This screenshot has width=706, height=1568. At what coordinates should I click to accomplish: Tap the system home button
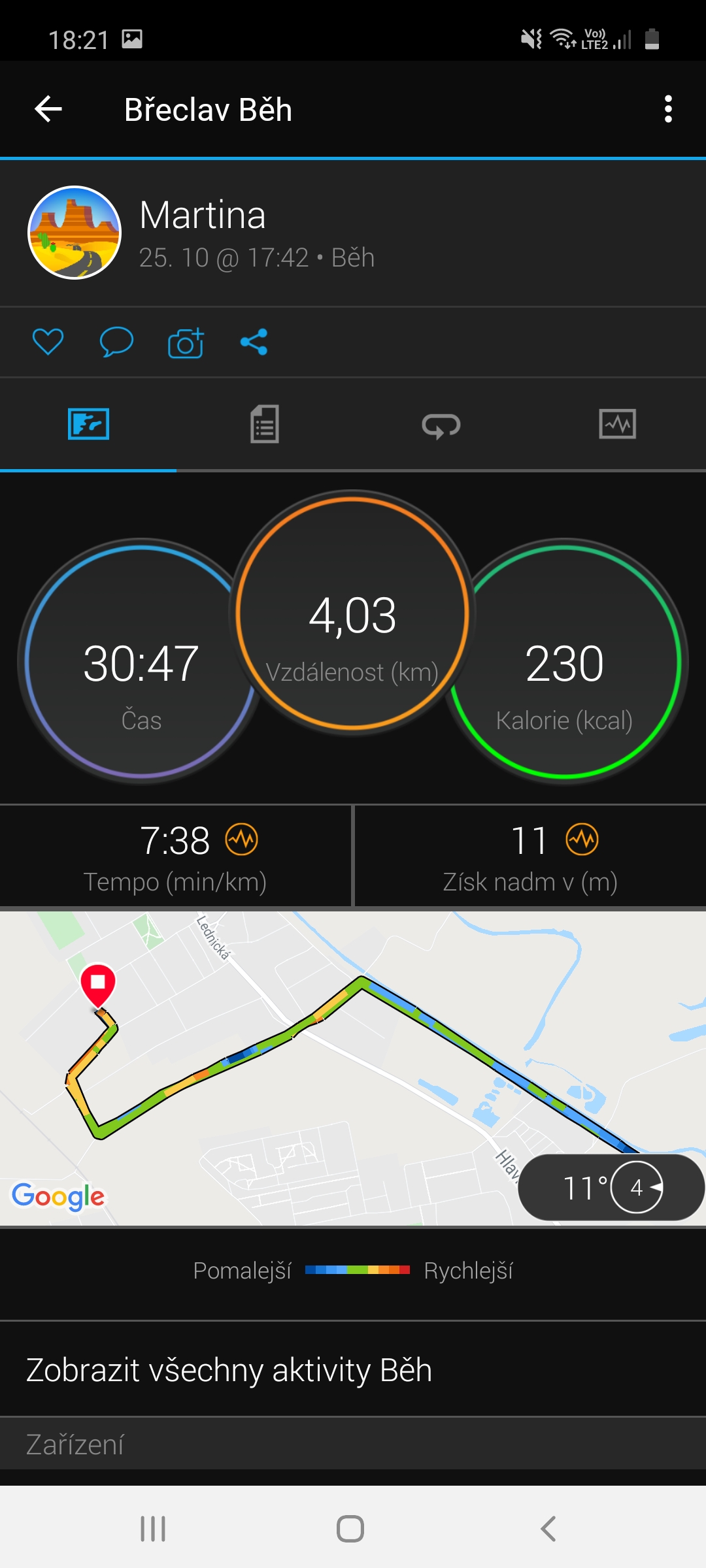click(350, 1529)
